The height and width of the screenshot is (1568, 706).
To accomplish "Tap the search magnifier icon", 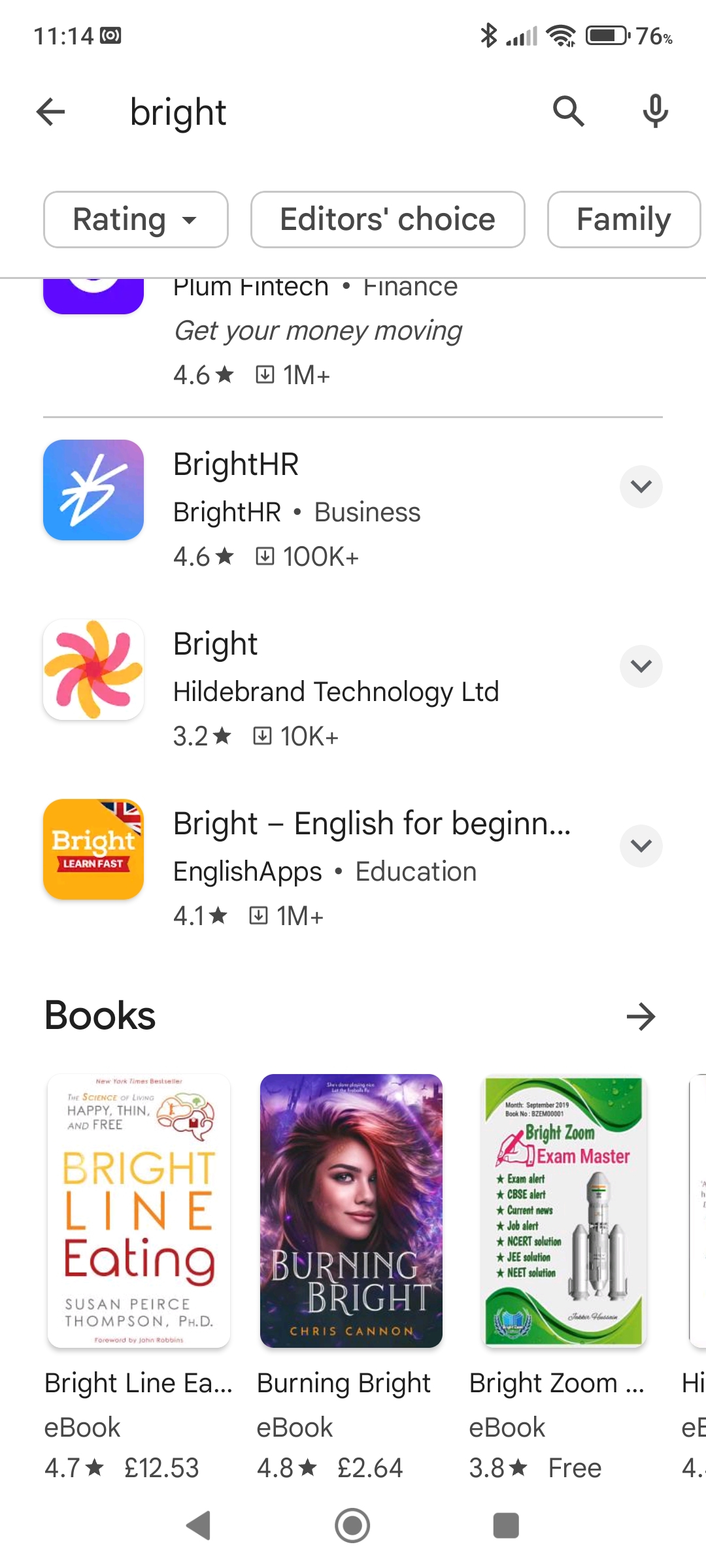I will 568,111.
